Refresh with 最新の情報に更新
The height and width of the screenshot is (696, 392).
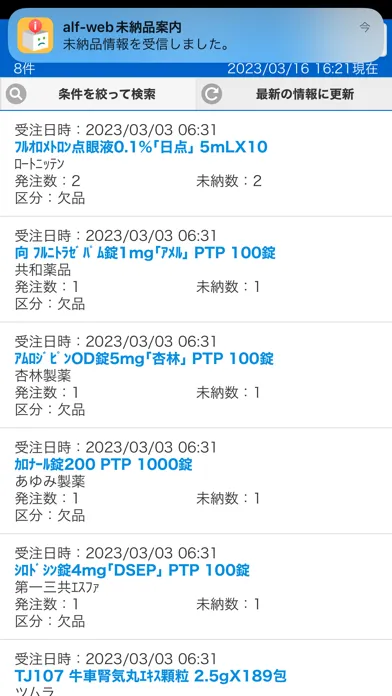294,94
